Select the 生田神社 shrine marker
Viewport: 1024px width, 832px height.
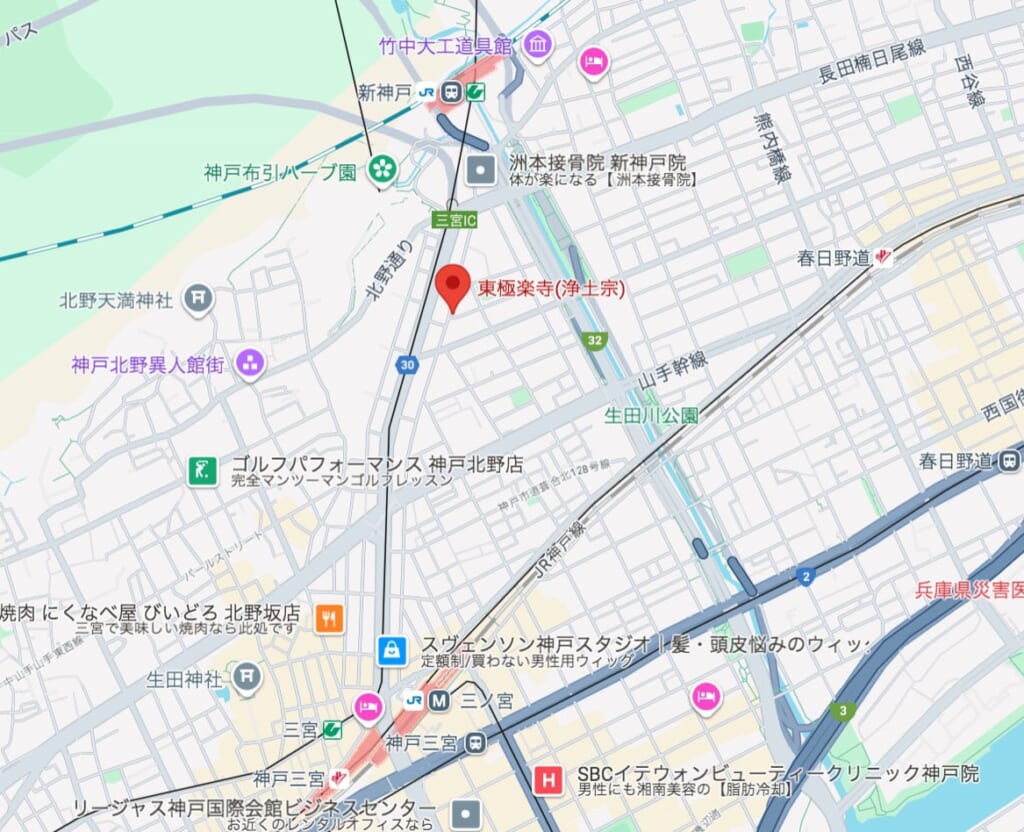click(246, 680)
